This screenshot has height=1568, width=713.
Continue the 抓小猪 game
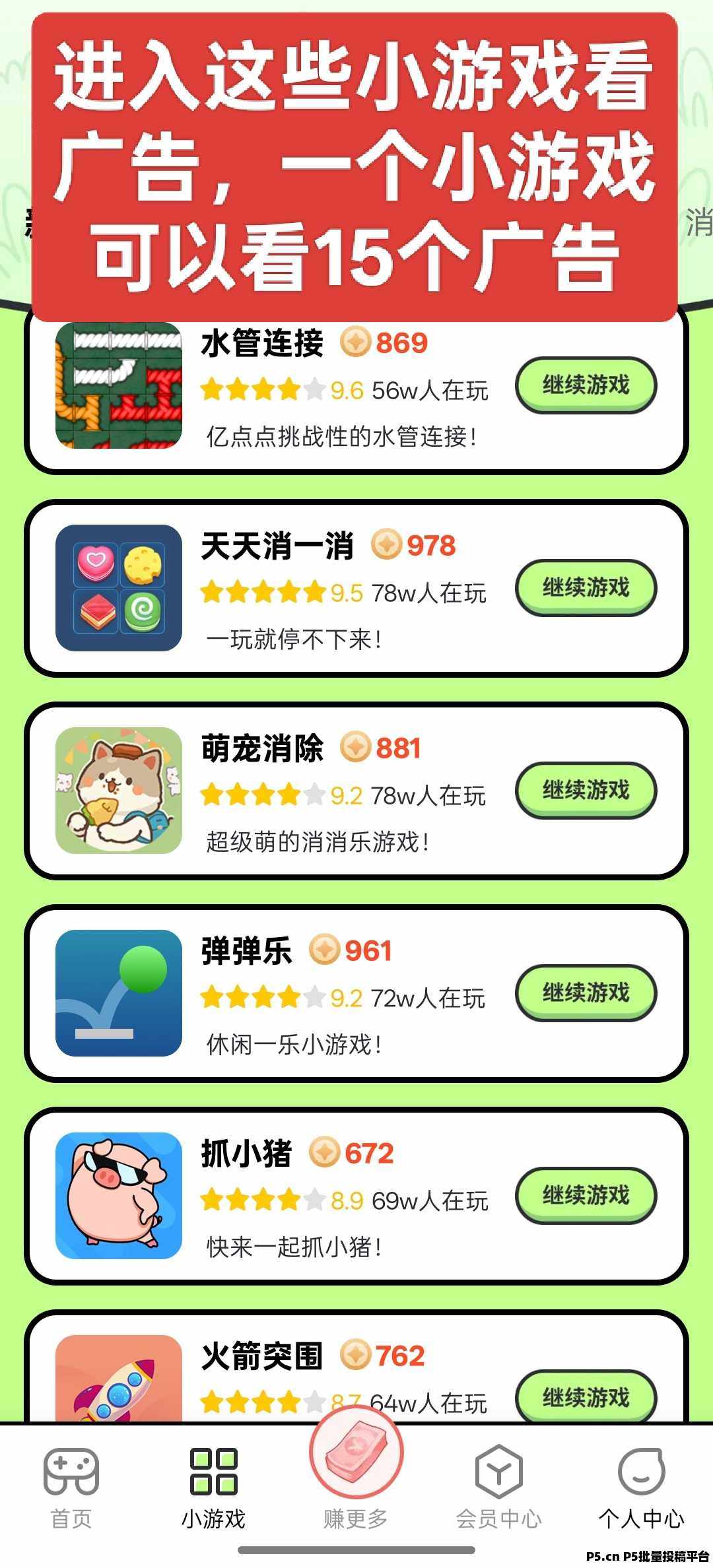tap(586, 1195)
